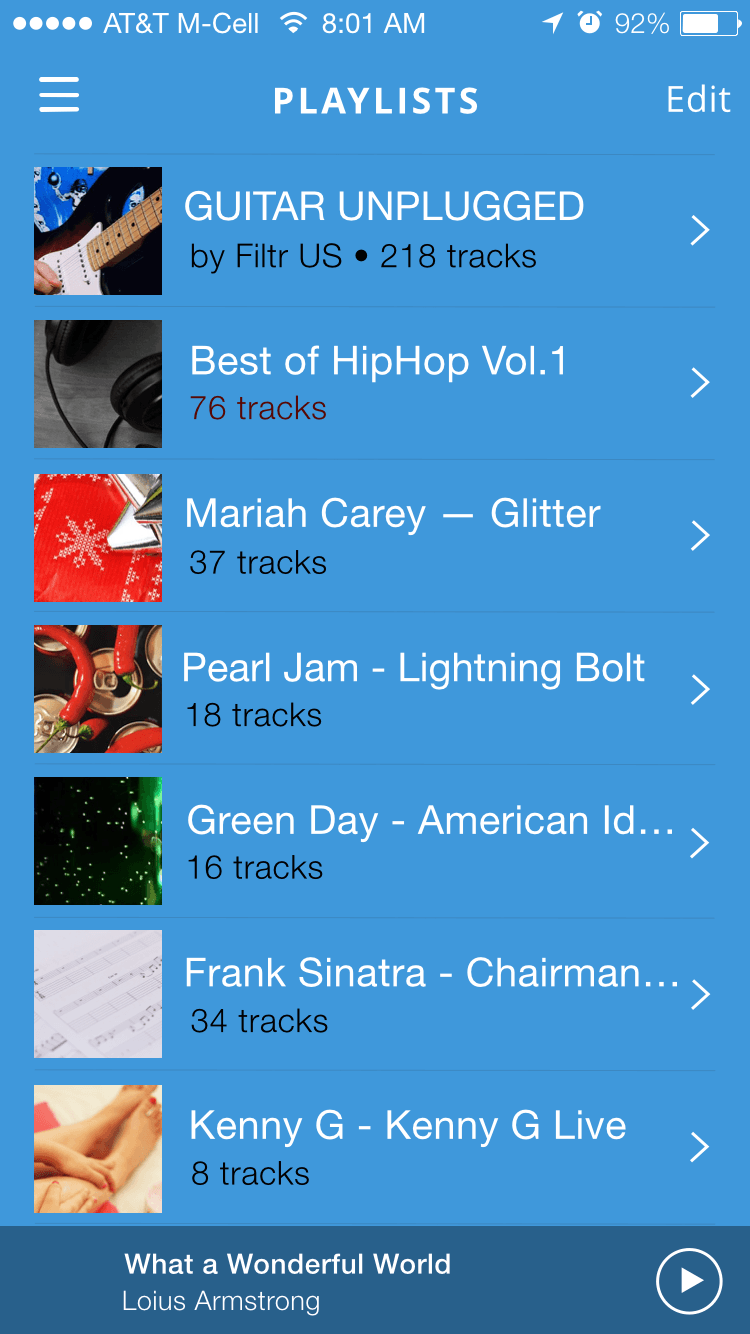Open Best of HipHop Vol.1
Viewport: 750px width, 1334px height.
(x=375, y=384)
